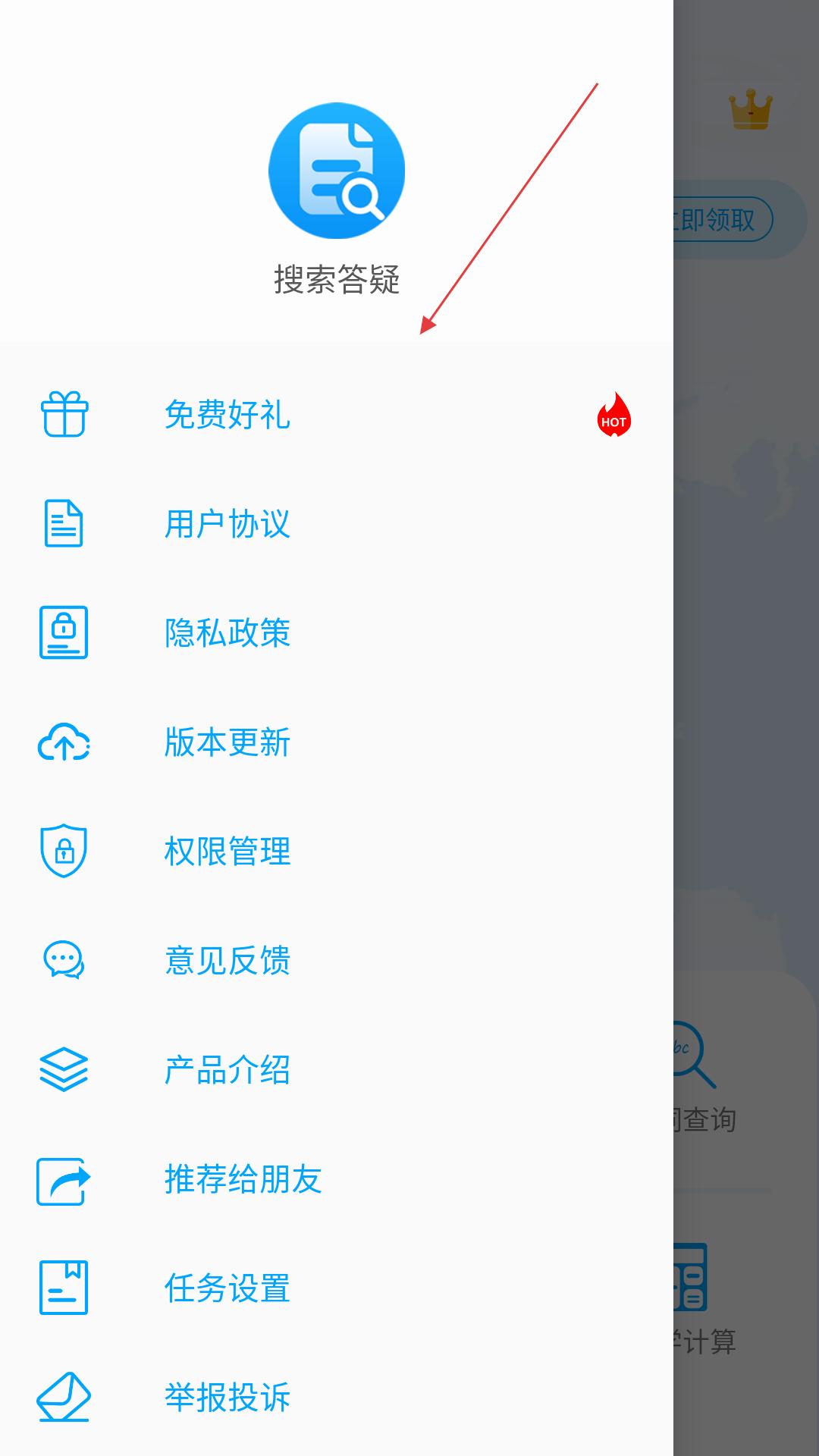View 产品介绍 product introduction
Image resolution: width=819 pixels, height=1456 pixels.
click(337, 1070)
